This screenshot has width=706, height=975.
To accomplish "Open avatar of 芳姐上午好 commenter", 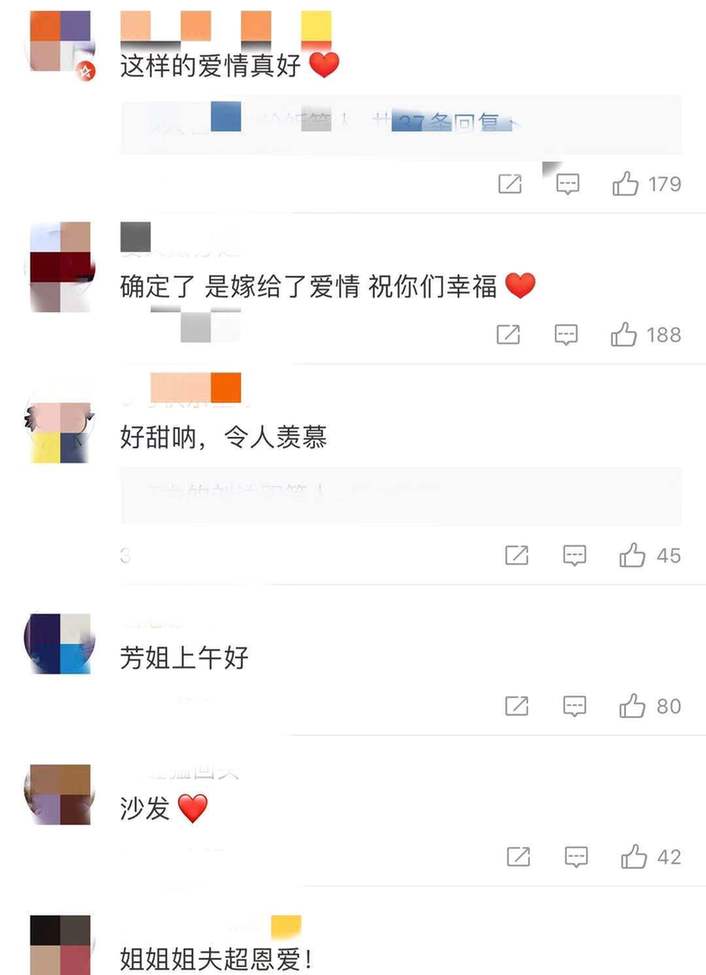I will click(58, 643).
